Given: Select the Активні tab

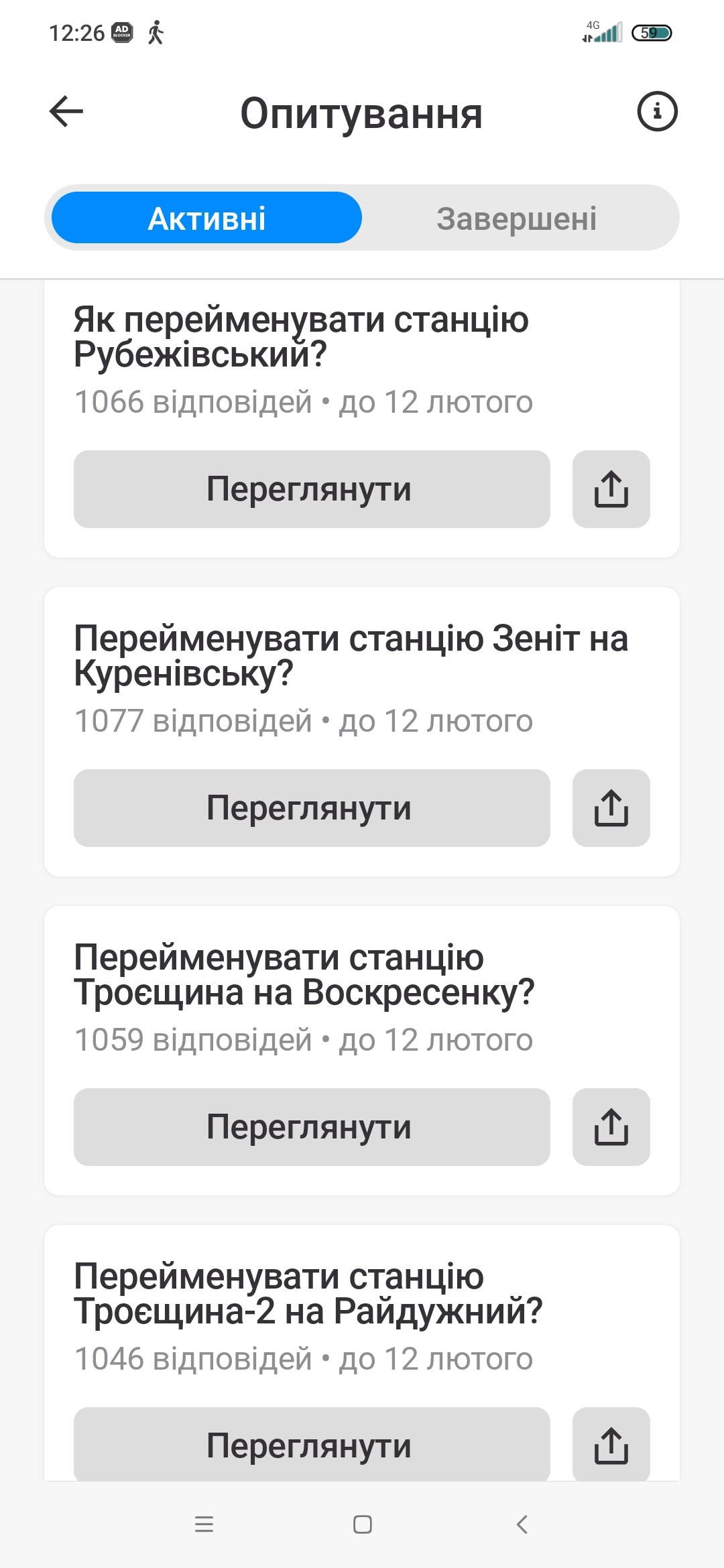Looking at the screenshot, I should (206, 218).
